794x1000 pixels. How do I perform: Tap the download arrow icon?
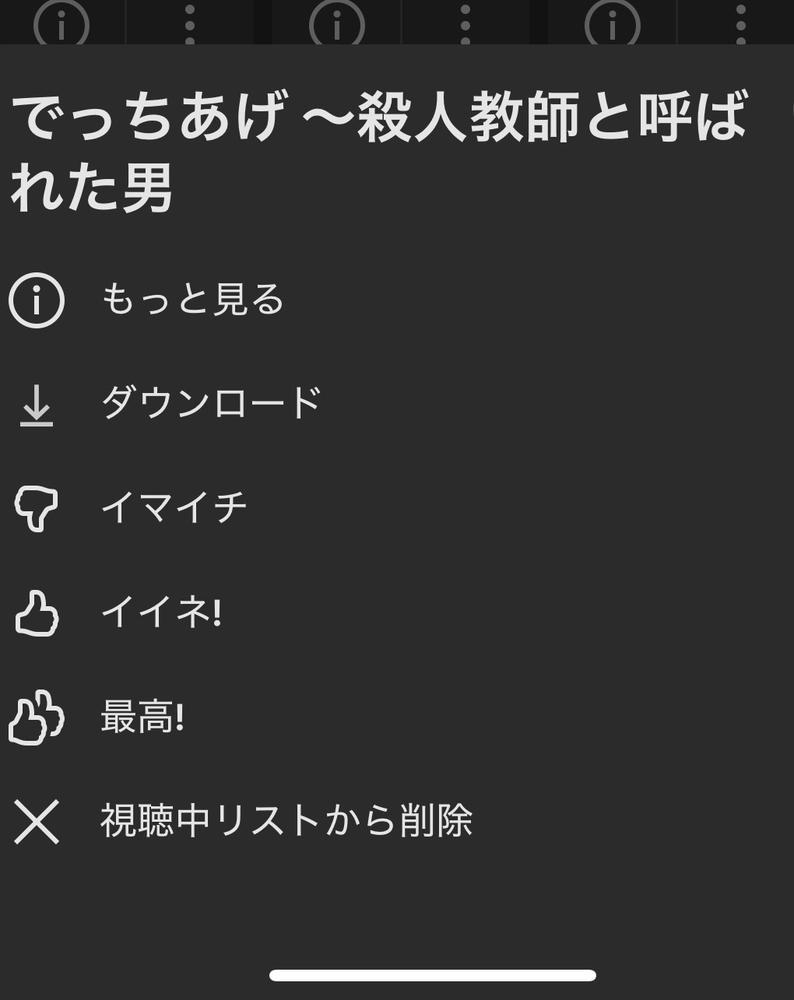point(37,402)
